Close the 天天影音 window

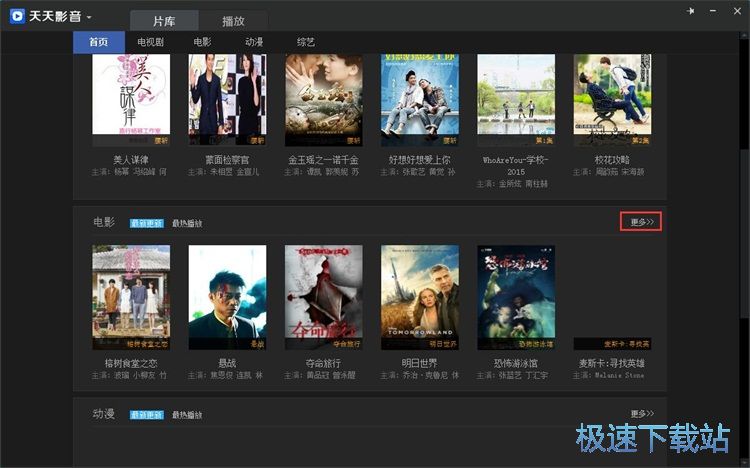[736, 11]
